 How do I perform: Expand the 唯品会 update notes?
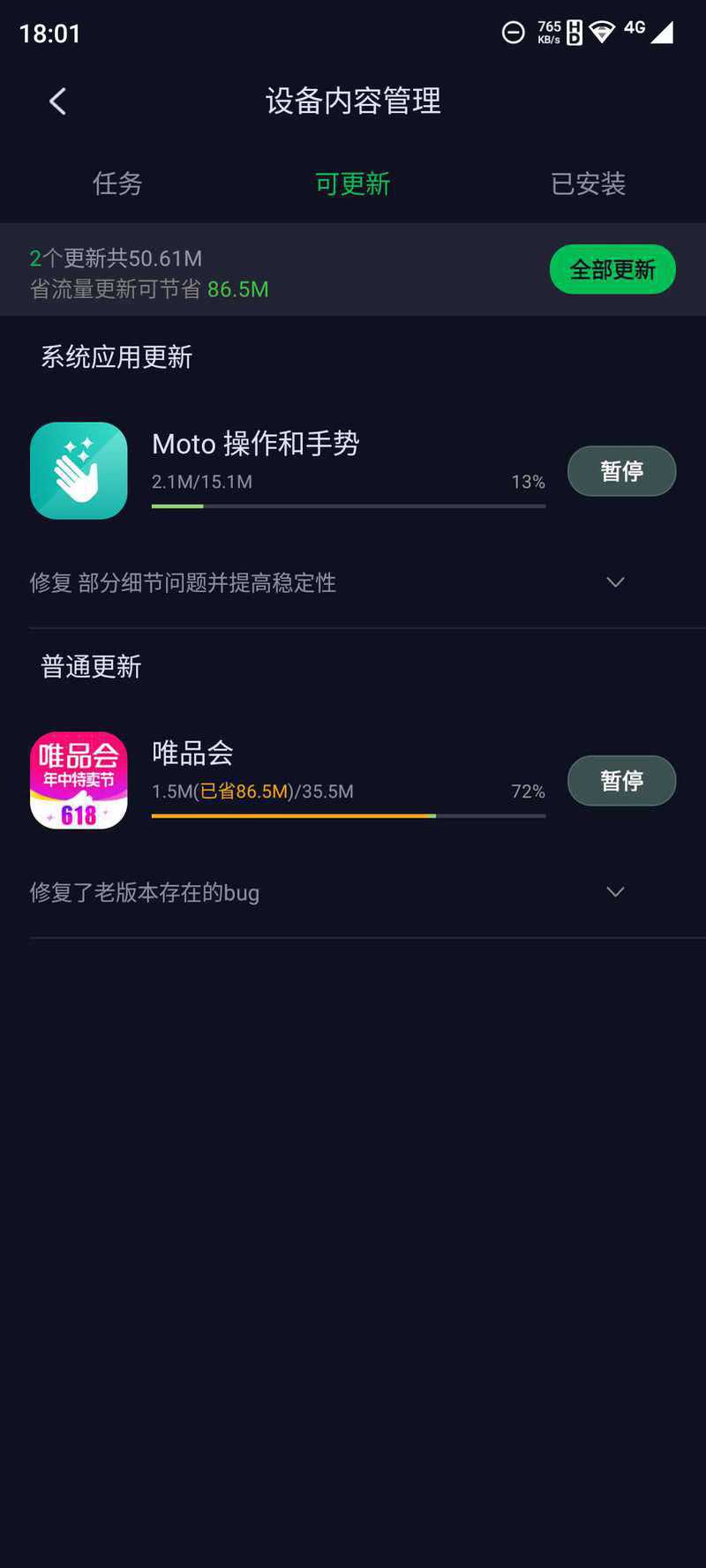coord(615,892)
